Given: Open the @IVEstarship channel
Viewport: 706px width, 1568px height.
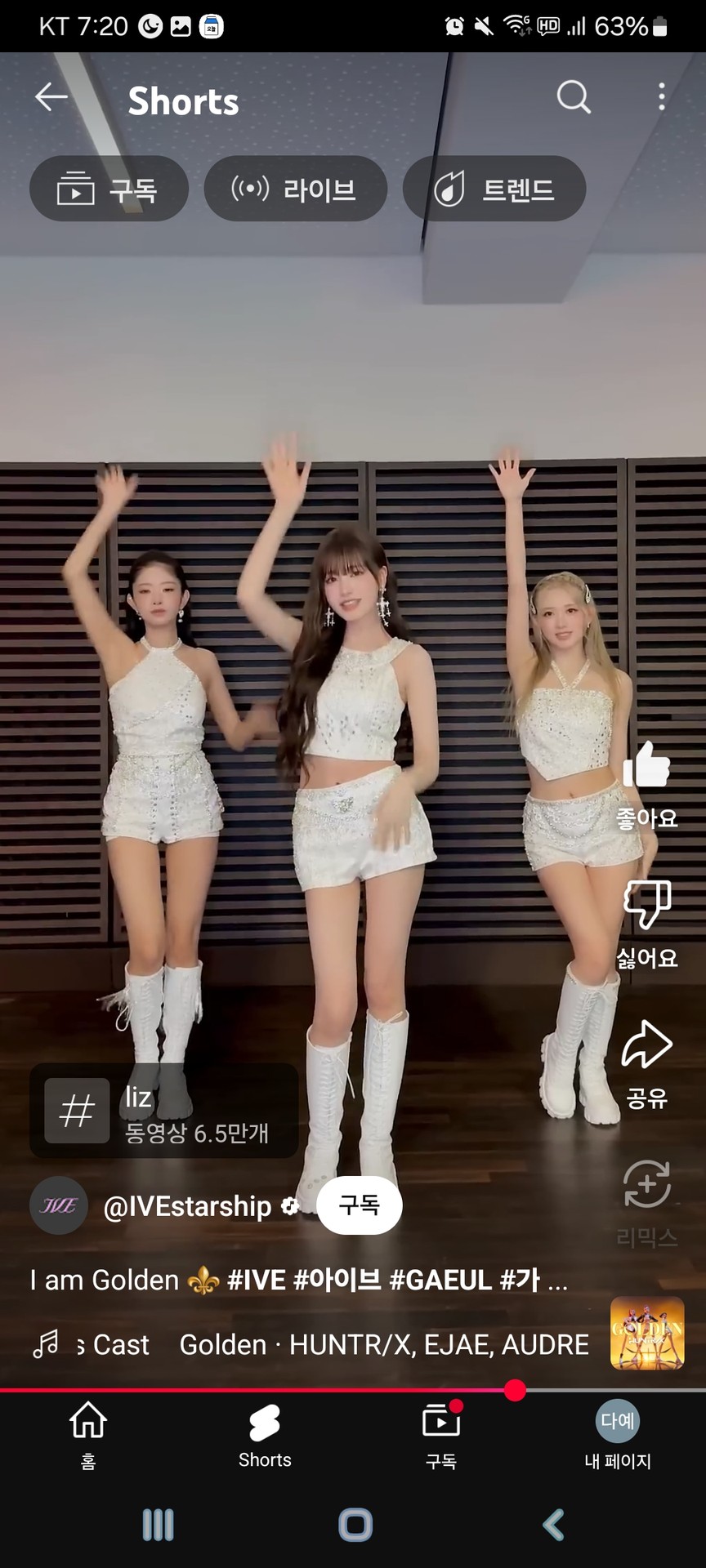Looking at the screenshot, I should [187, 1206].
